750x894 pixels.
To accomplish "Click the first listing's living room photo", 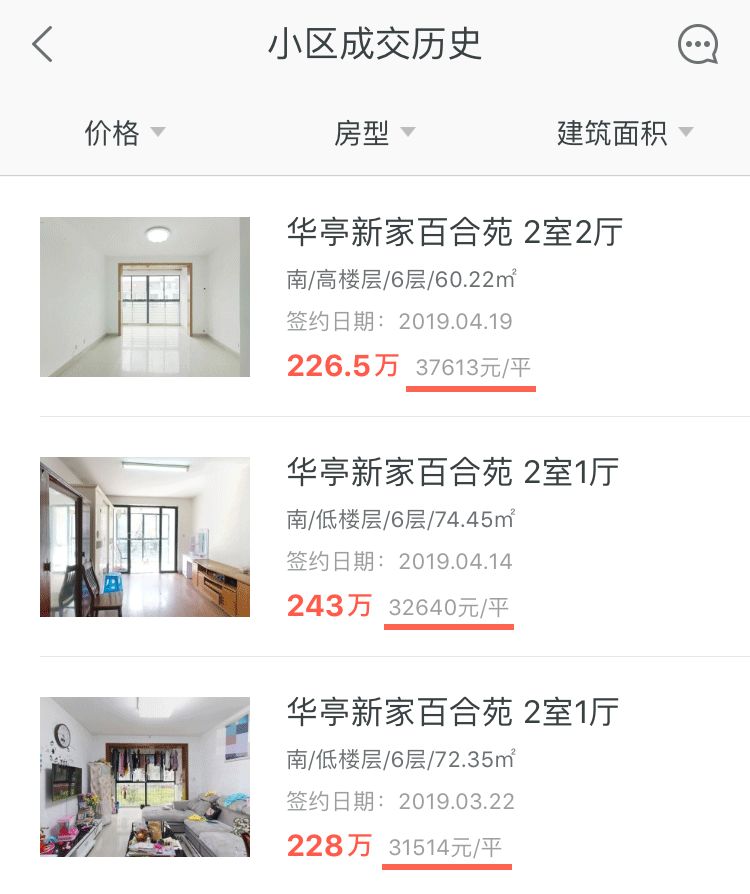I will tap(144, 296).
